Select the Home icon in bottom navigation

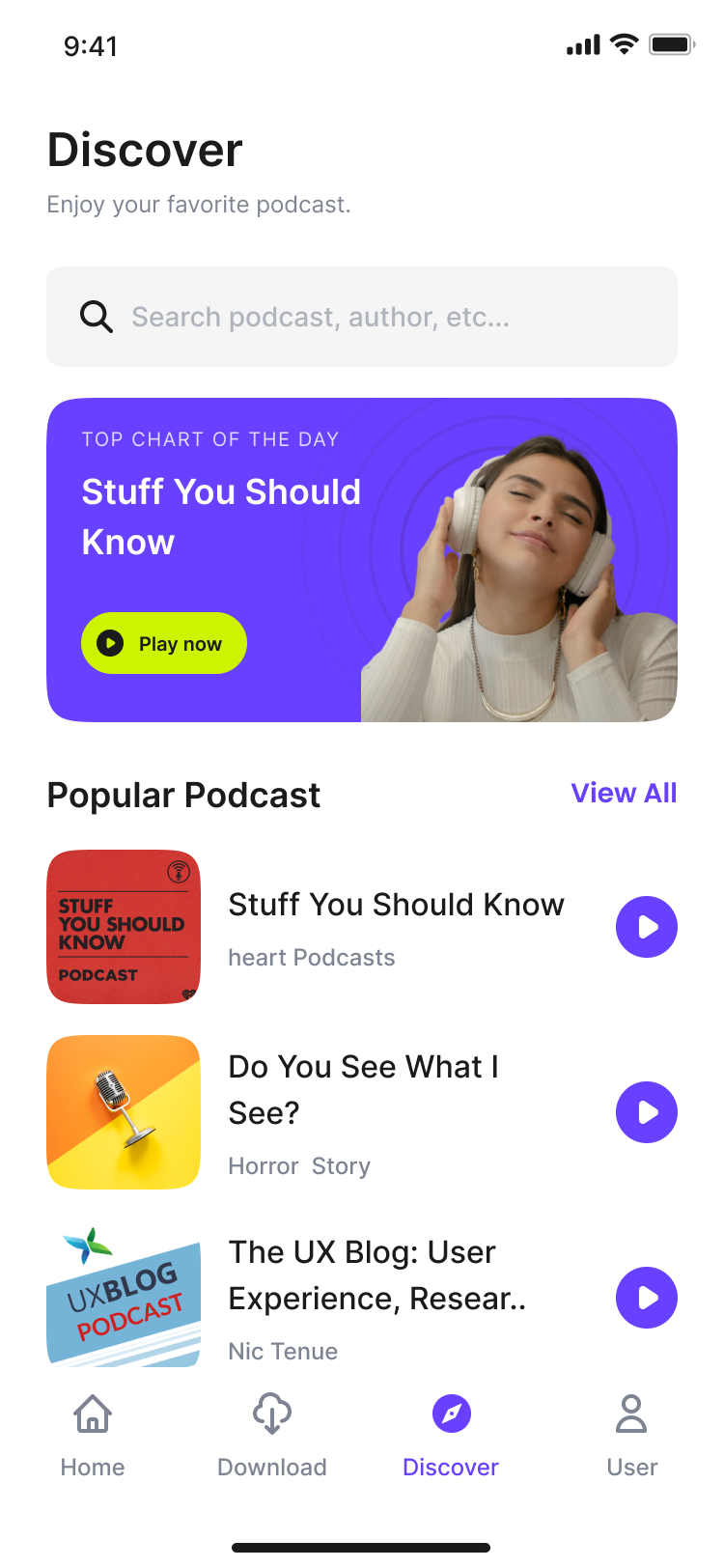tap(92, 1413)
